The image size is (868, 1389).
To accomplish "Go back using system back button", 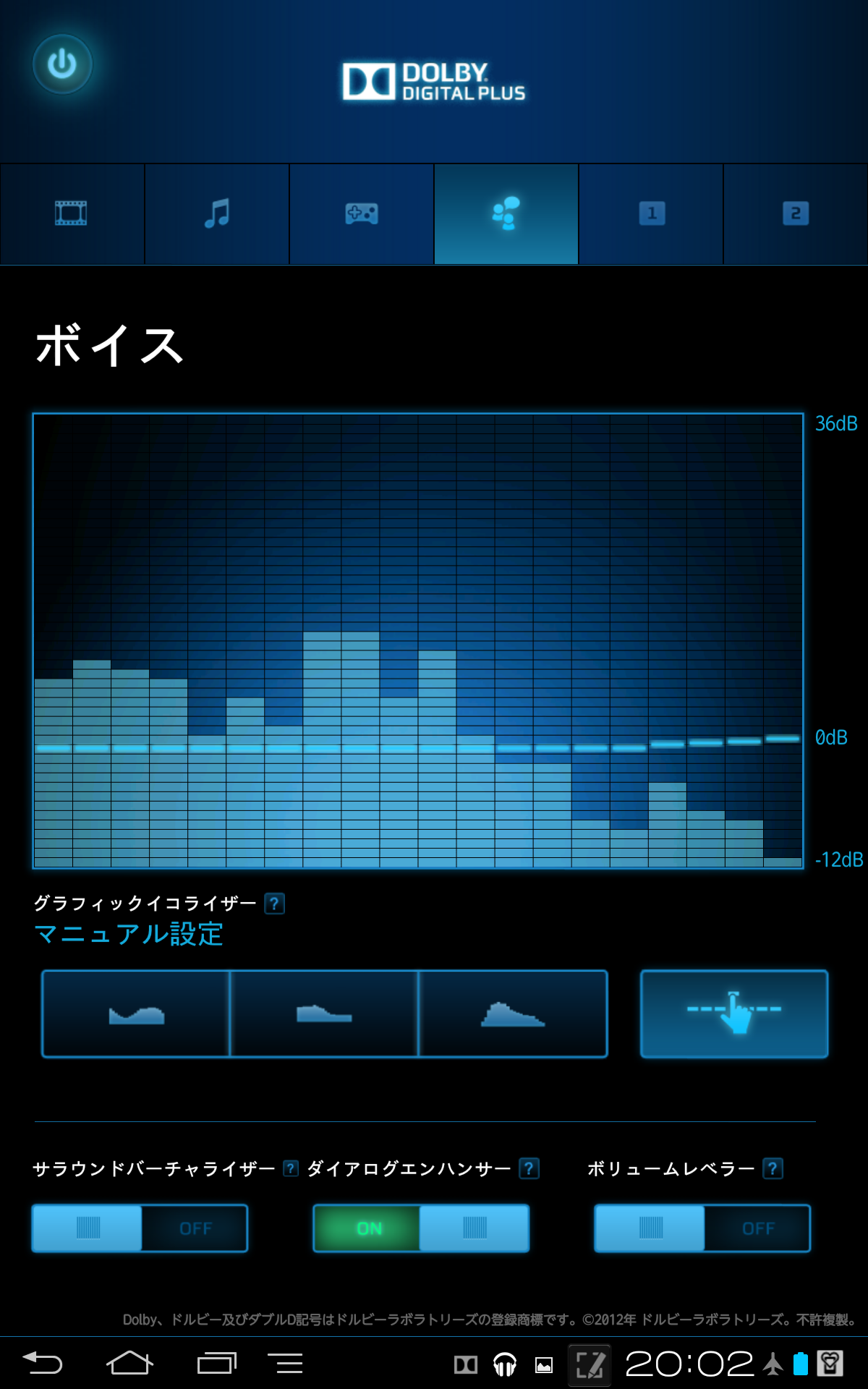I will 43,1364.
